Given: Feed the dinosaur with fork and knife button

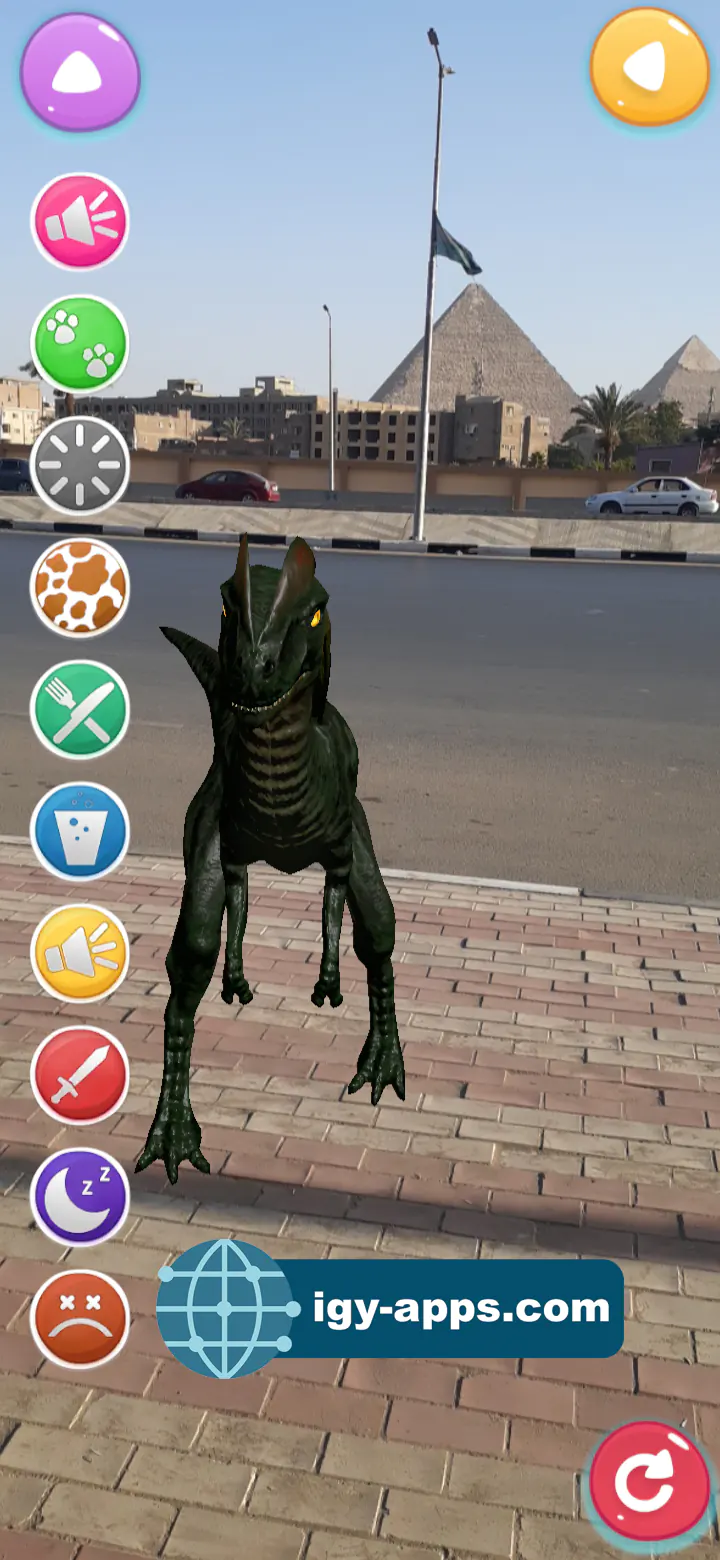Looking at the screenshot, I should [80, 709].
